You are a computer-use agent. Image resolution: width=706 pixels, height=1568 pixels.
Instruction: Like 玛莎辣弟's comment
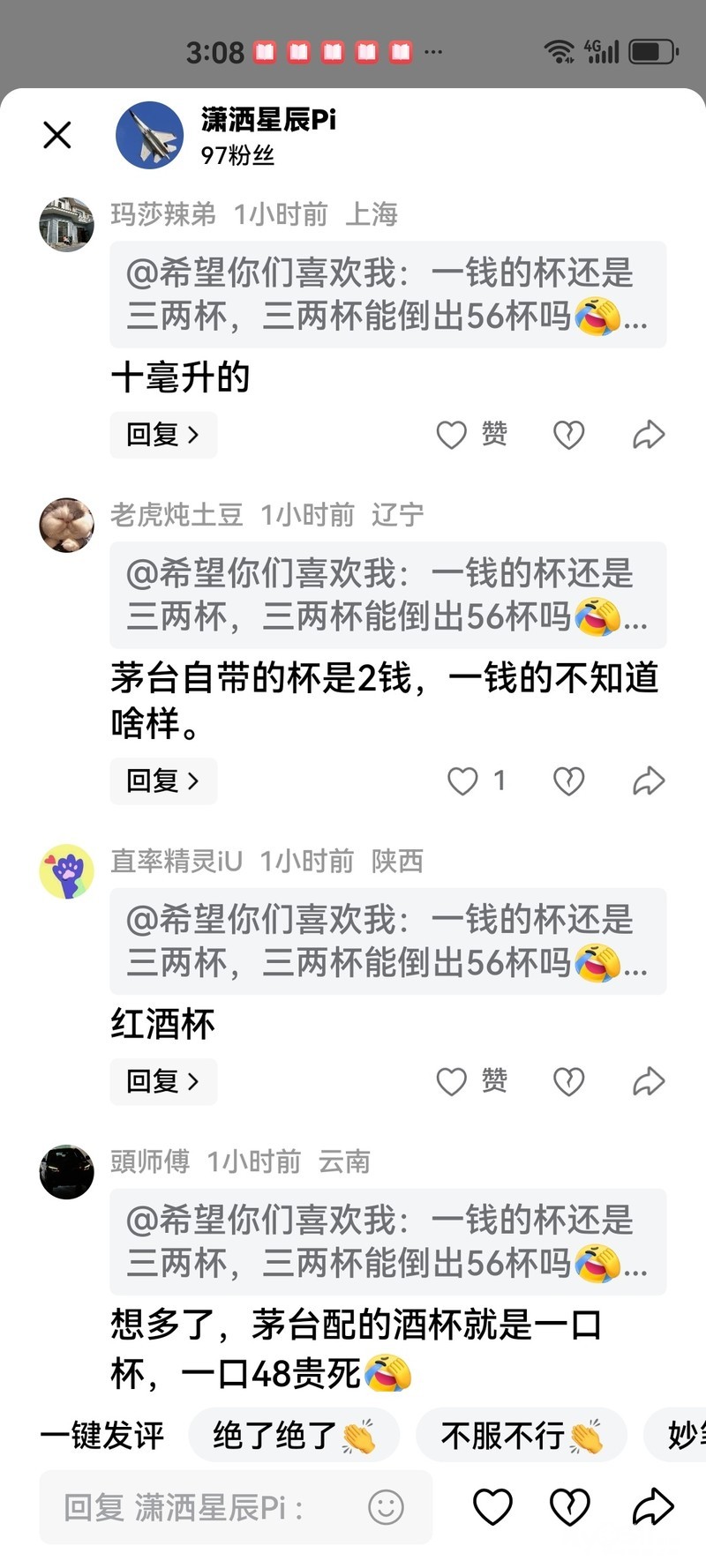point(452,435)
